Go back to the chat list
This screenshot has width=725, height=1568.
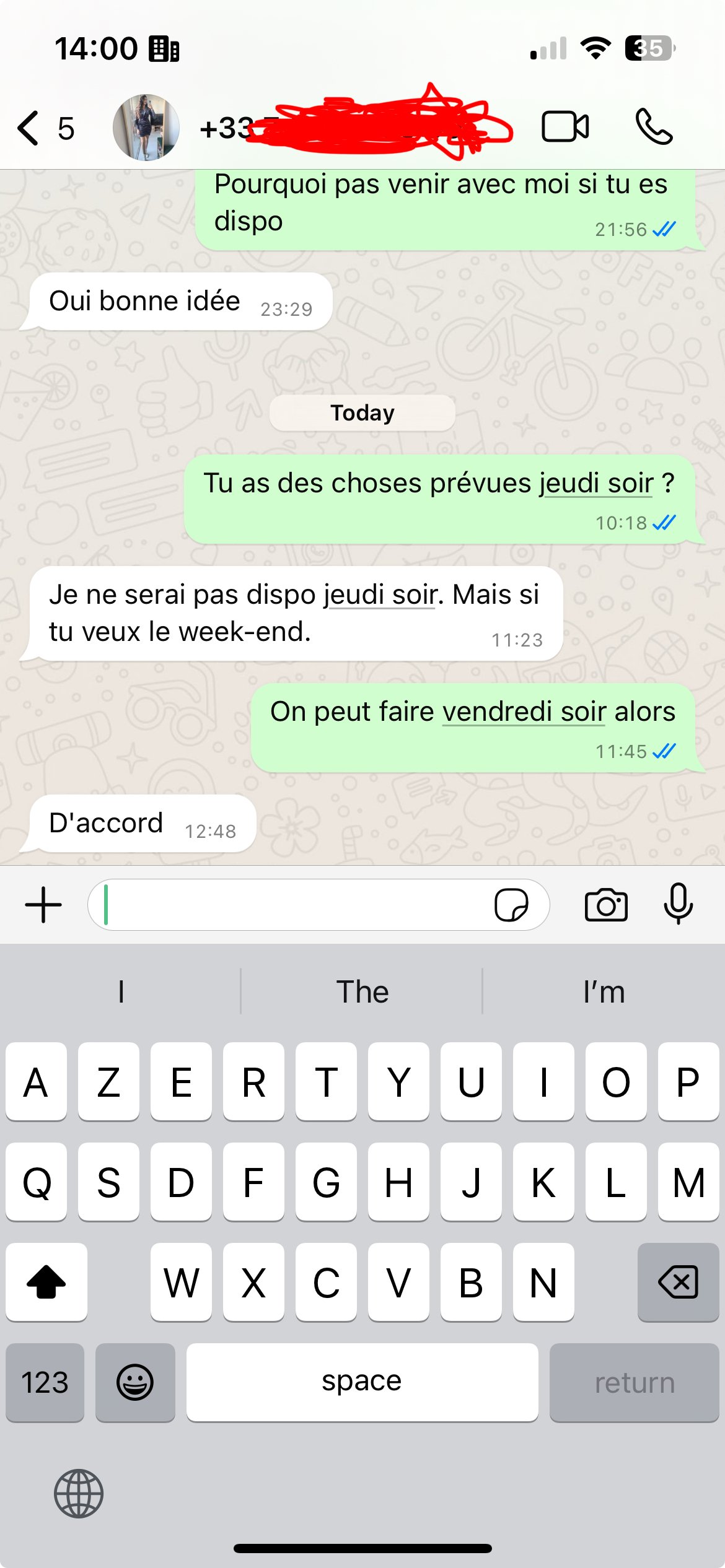tap(43, 128)
